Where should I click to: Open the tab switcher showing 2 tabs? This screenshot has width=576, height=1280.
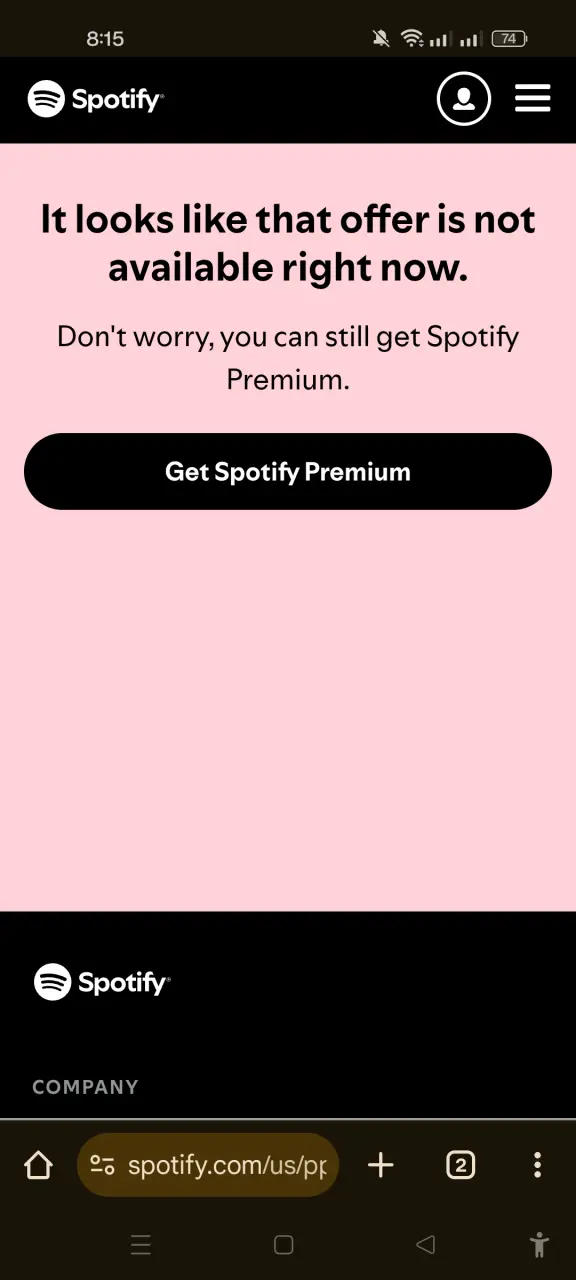pos(460,1165)
